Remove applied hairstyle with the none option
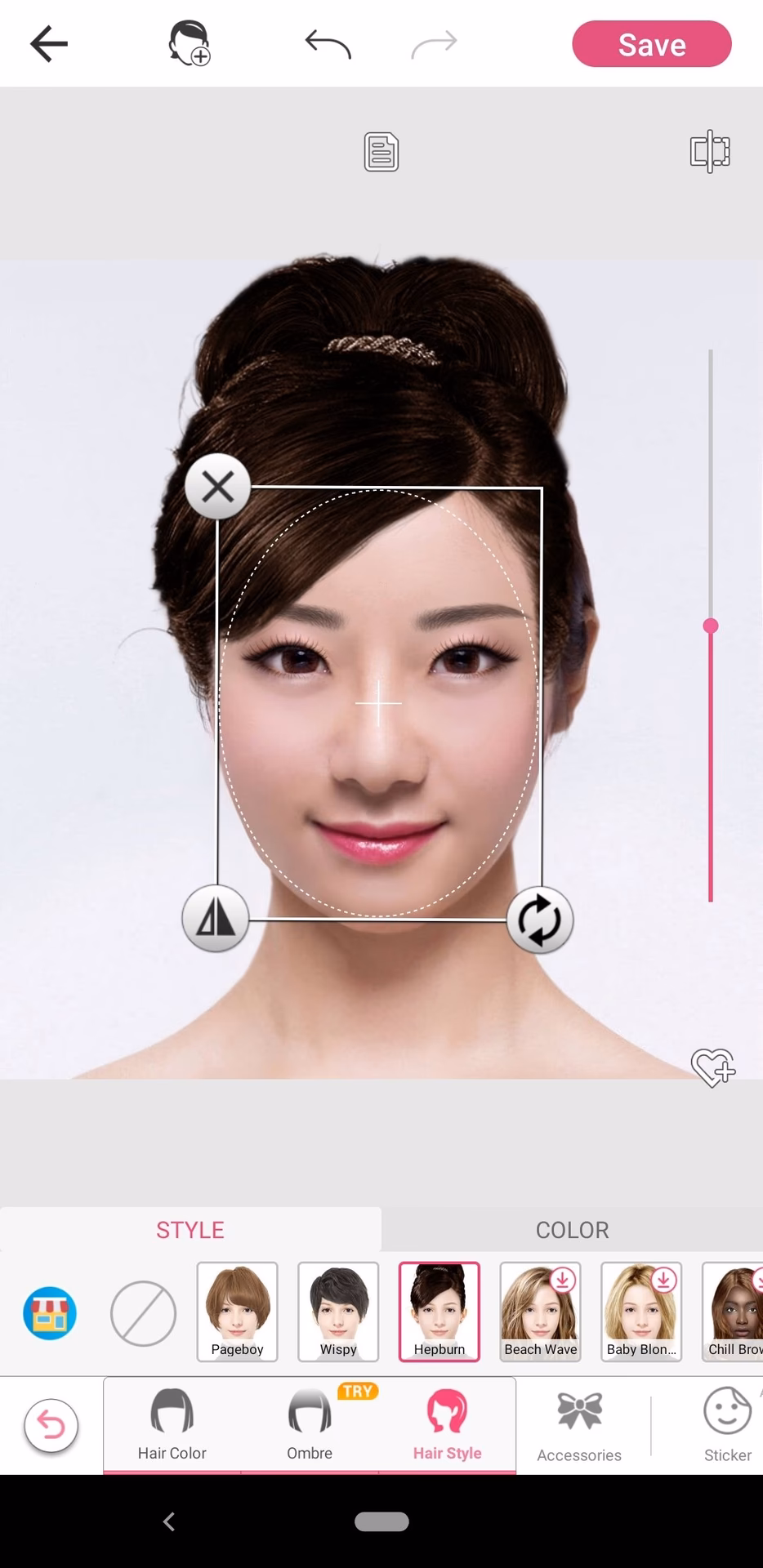This screenshot has height=1568, width=763. click(x=142, y=1312)
